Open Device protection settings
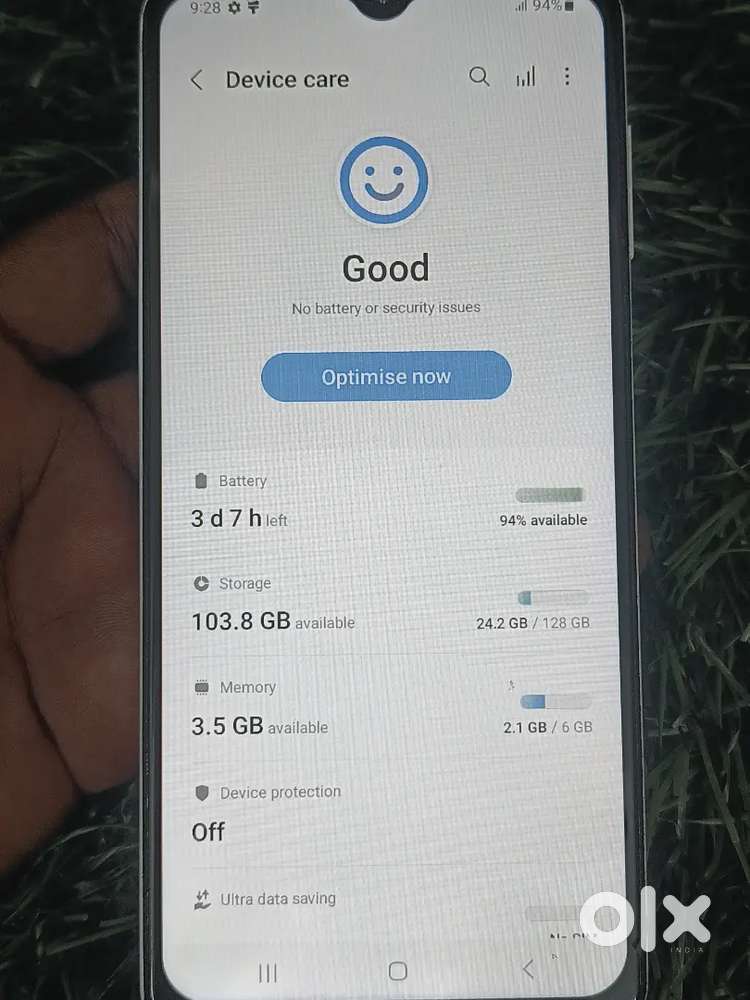This screenshot has width=750, height=1000. coord(388,812)
